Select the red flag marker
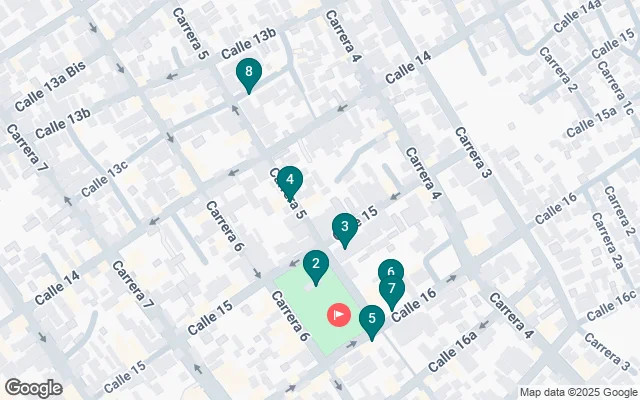Screen dimensions: 640x400 tap(339, 316)
